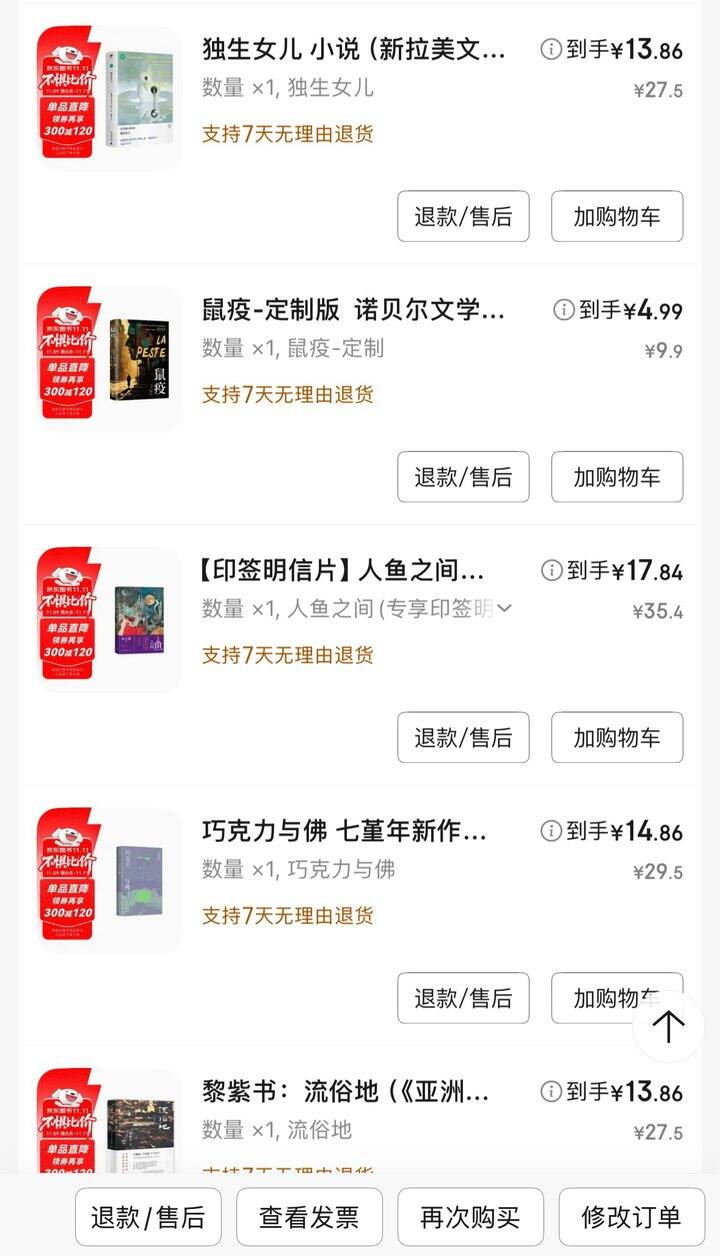Add 独生女儿 to cart via 加购物车
The image size is (720, 1256).
pyautogui.click(x=617, y=217)
